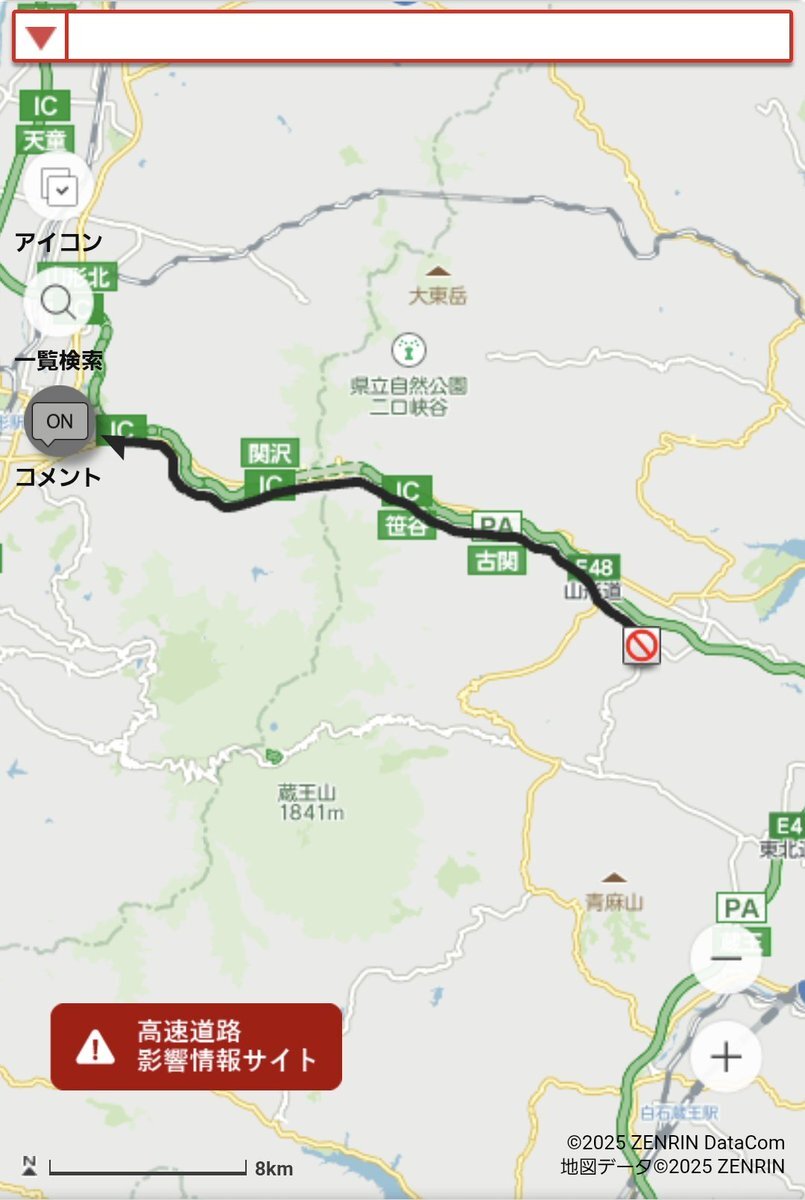Image resolution: width=805 pixels, height=1200 pixels.
Task: Expand the red dropdown arrow at top
Action: (x=40, y=37)
